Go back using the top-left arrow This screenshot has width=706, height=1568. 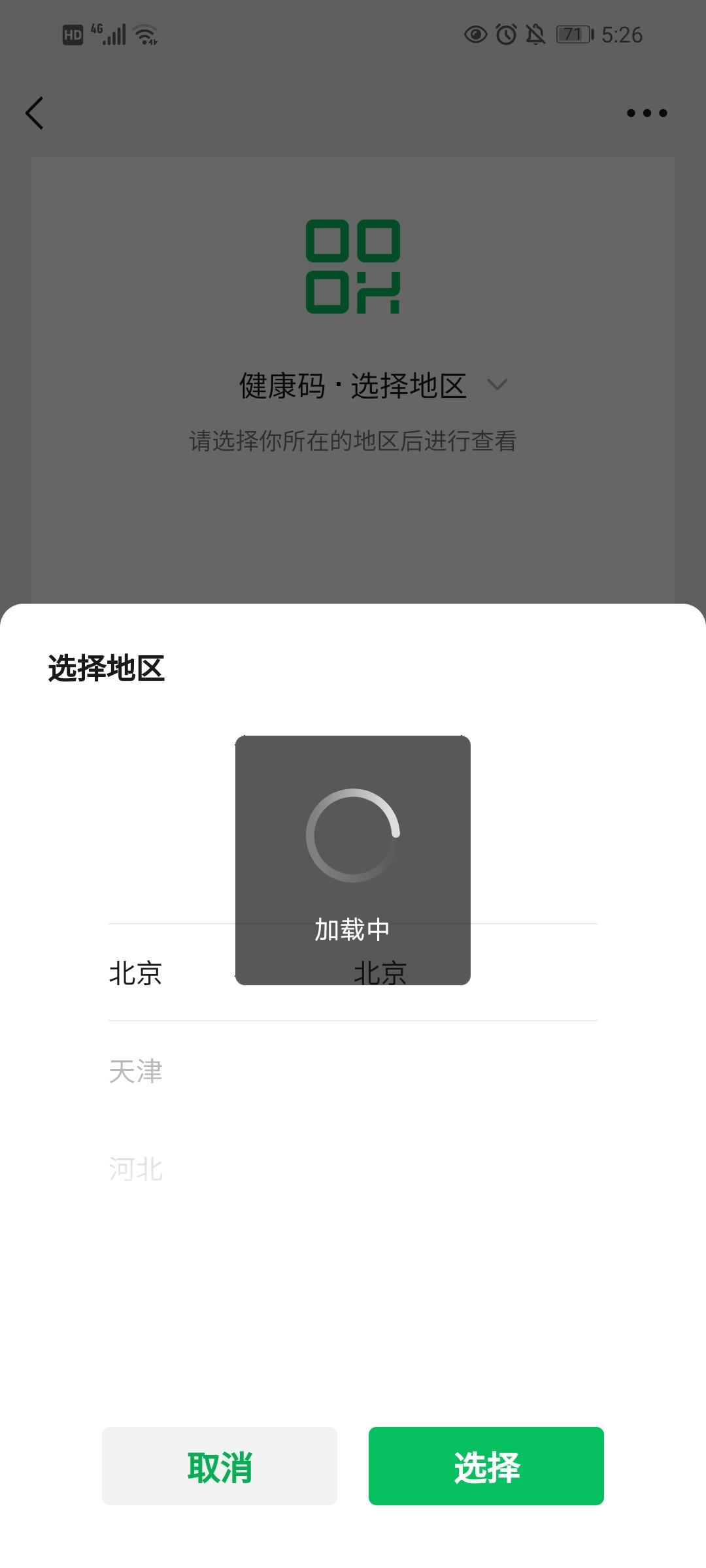click(x=35, y=113)
